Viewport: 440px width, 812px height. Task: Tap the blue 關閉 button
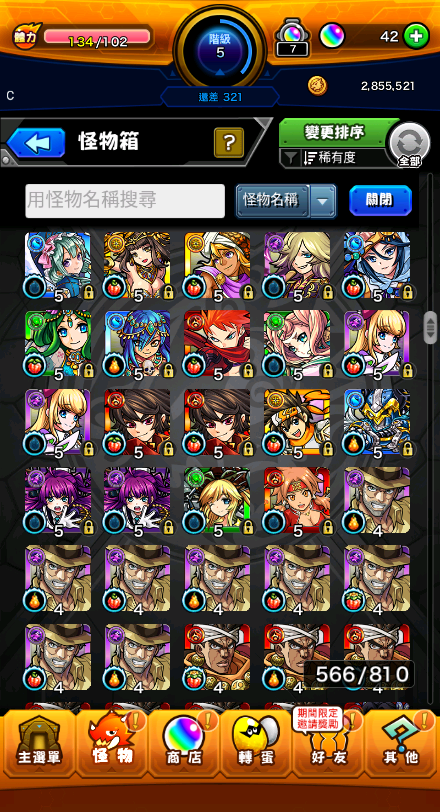tap(380, 200)
